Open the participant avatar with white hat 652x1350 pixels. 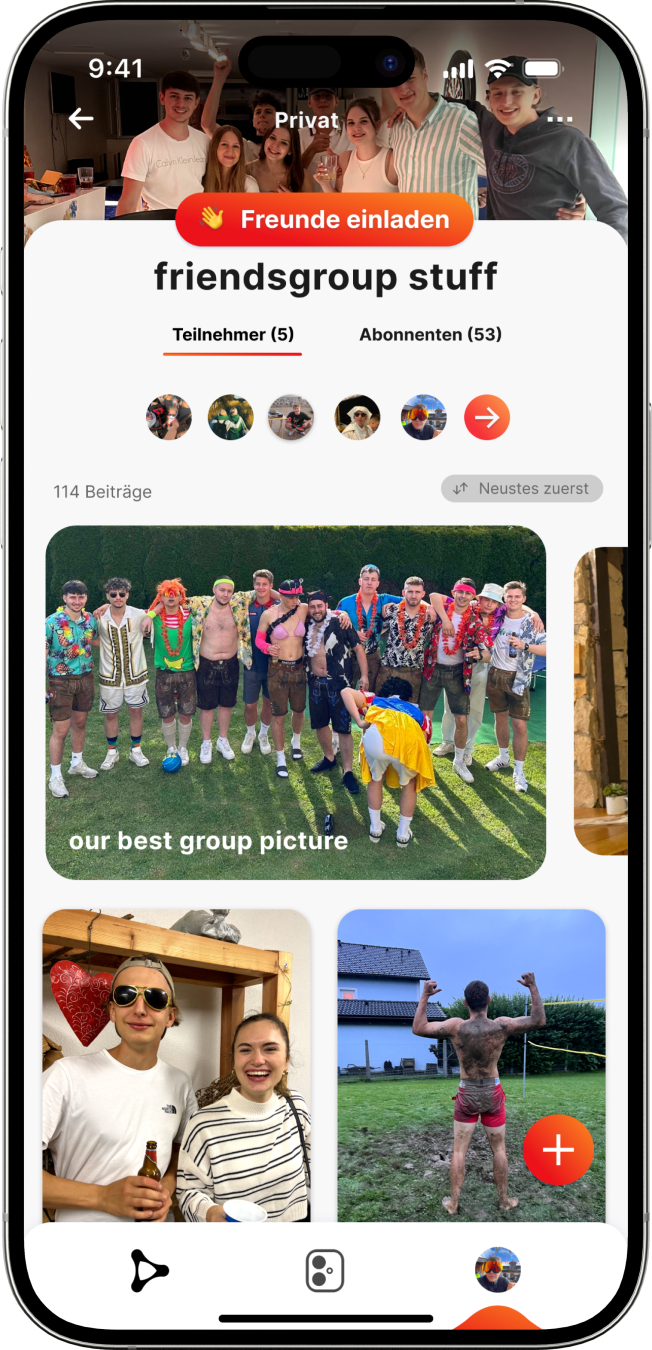click(357, 418)
